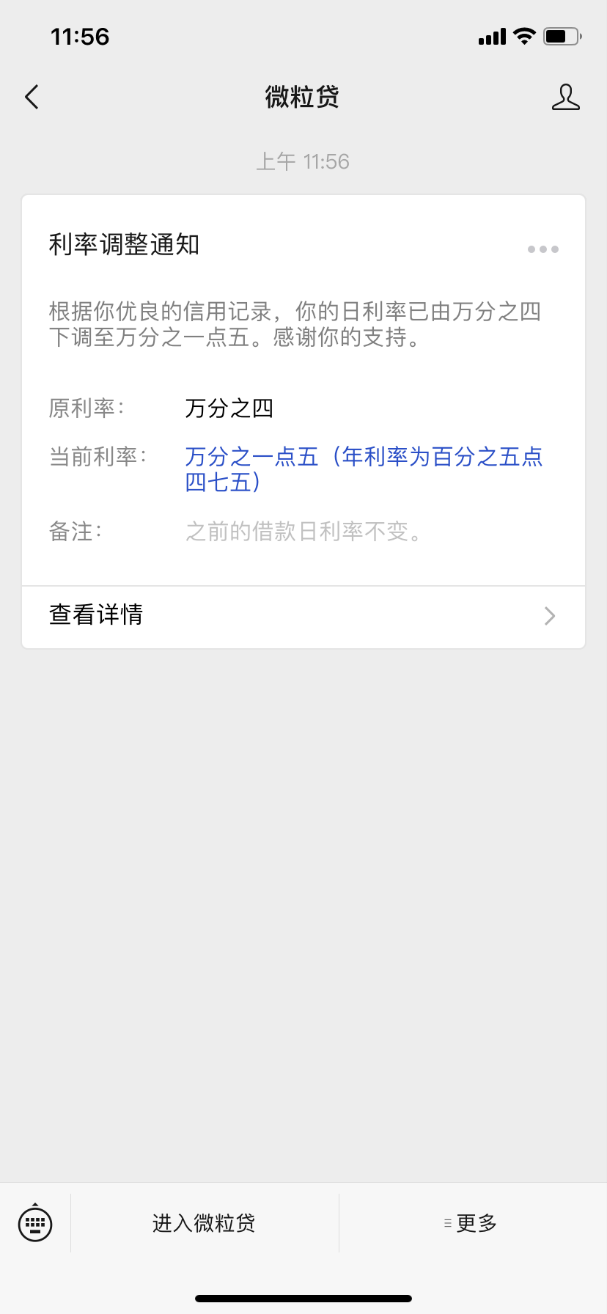Open the 利率调整通知 card
The width and height of the screenshot is (607, 1314).
click(303, 421)
